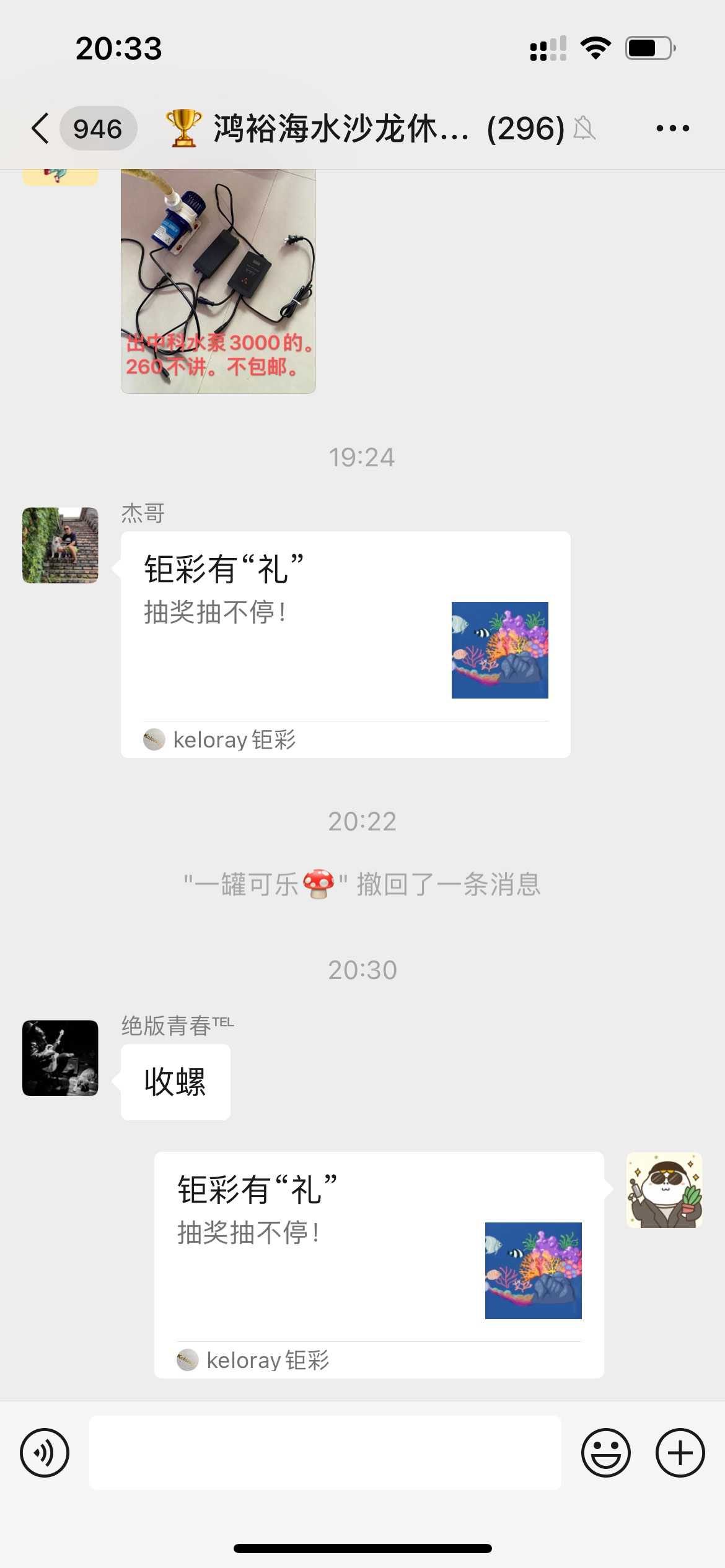Open my own shared keloray 钜彩 card
Viewport: 725px width, 1568px height.
tap(379, 1265)
